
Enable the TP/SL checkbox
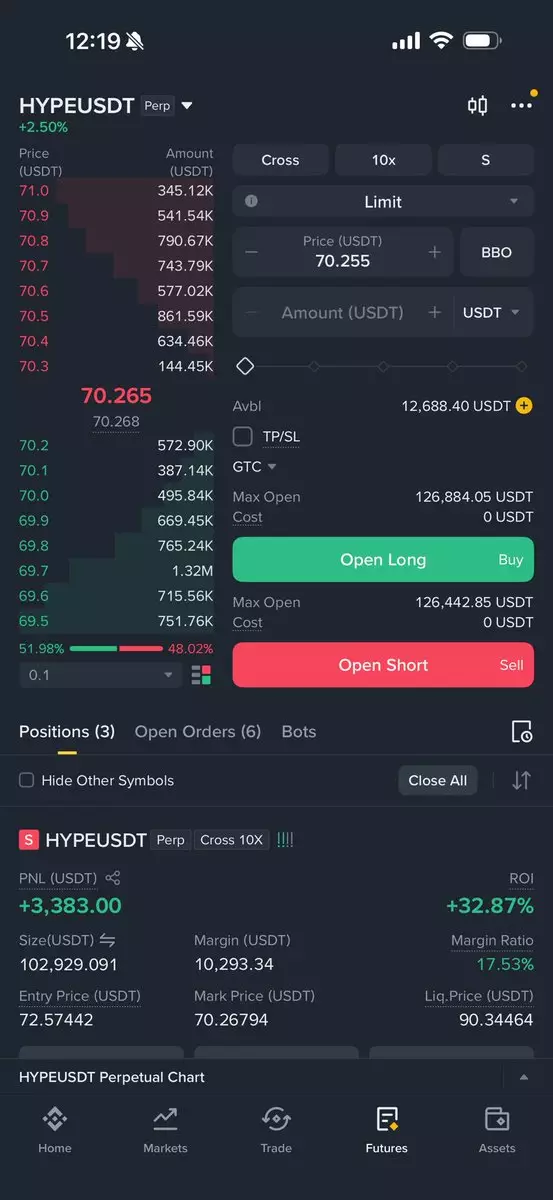[242, 436]
